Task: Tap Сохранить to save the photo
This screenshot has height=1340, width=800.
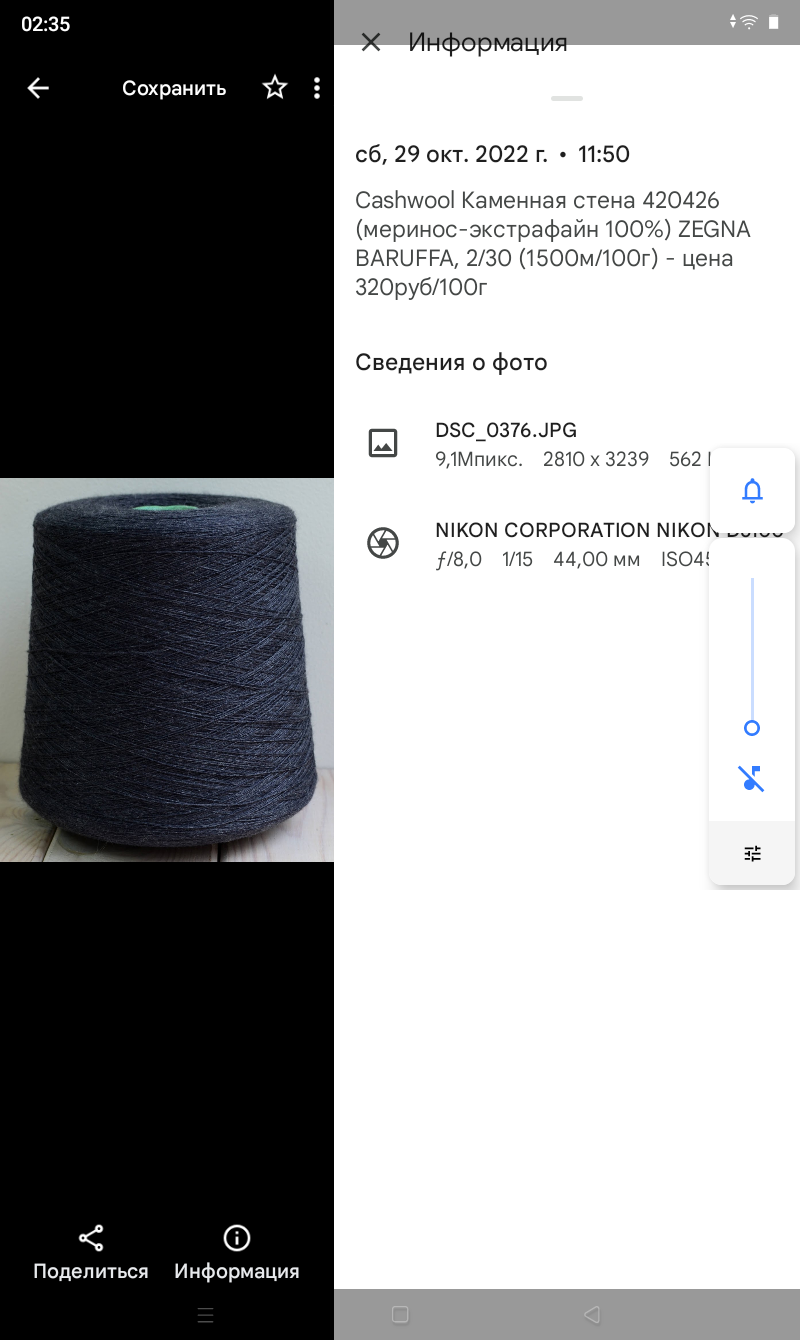Action: 174,88
